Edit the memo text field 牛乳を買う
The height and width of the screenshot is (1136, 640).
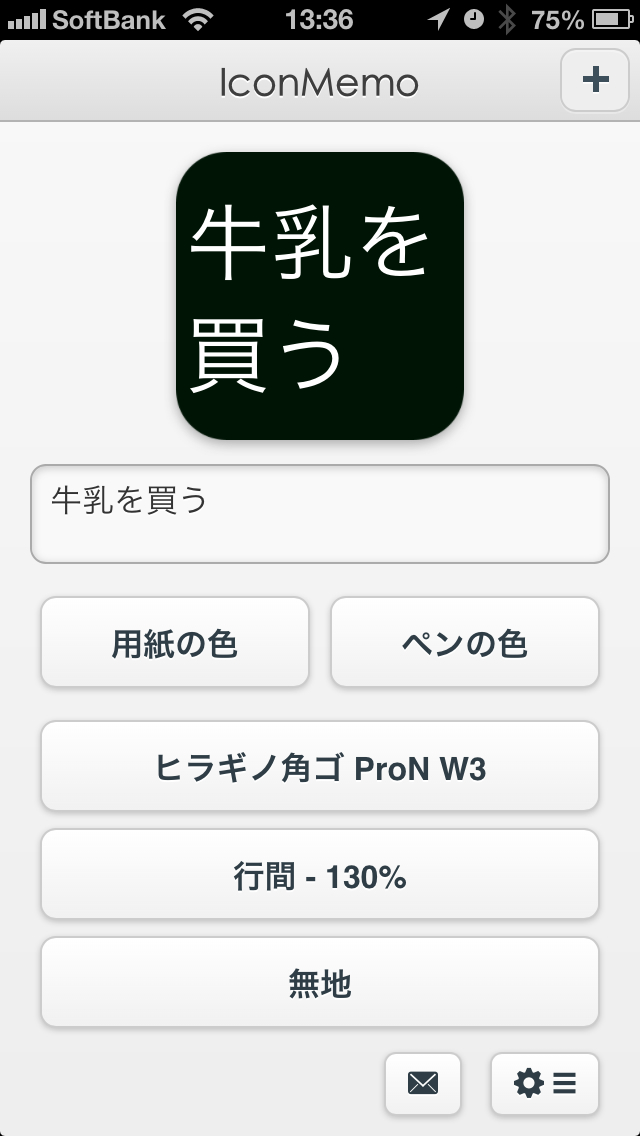click(x=320, y=514)
